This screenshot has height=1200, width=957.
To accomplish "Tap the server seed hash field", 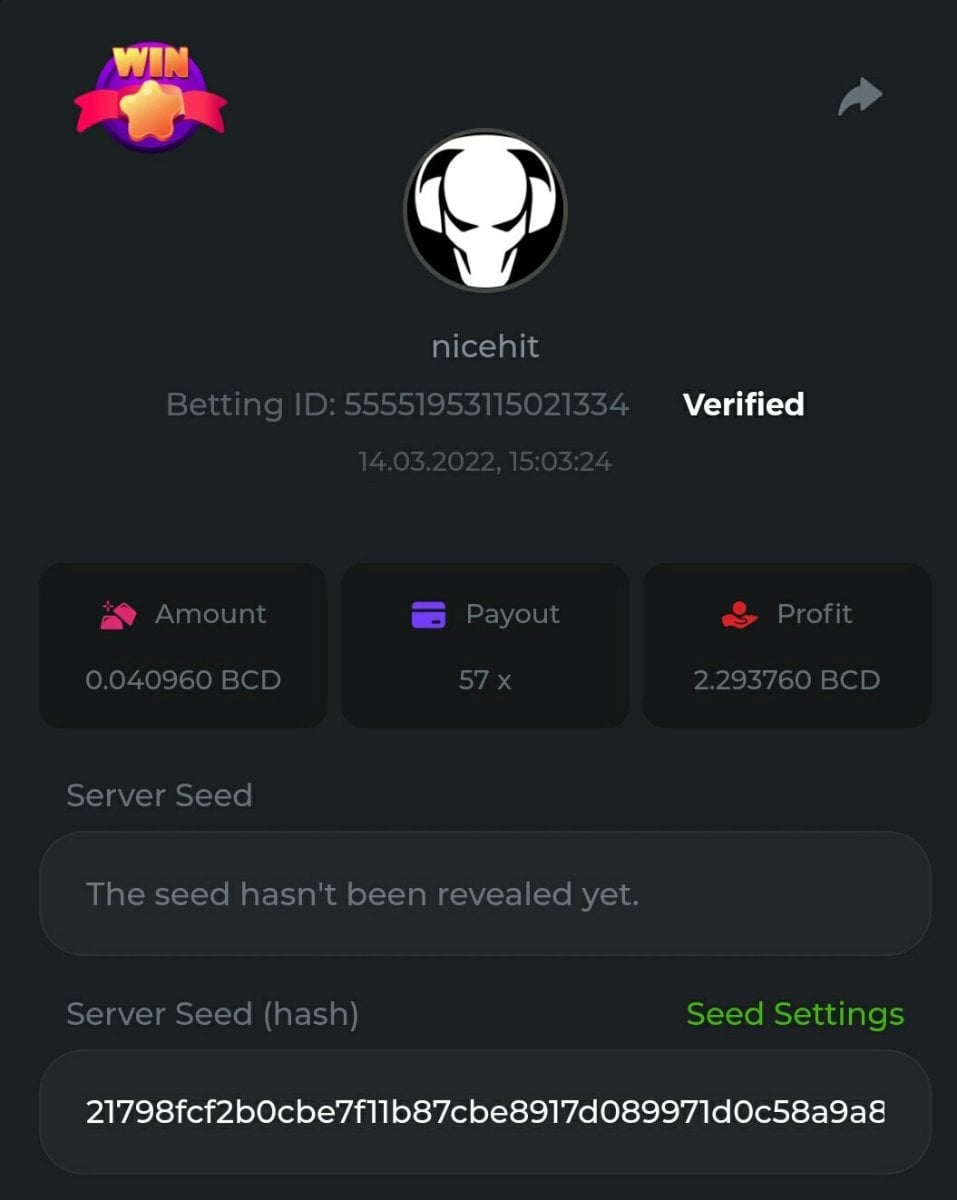I will click(x=485, y=1112).
